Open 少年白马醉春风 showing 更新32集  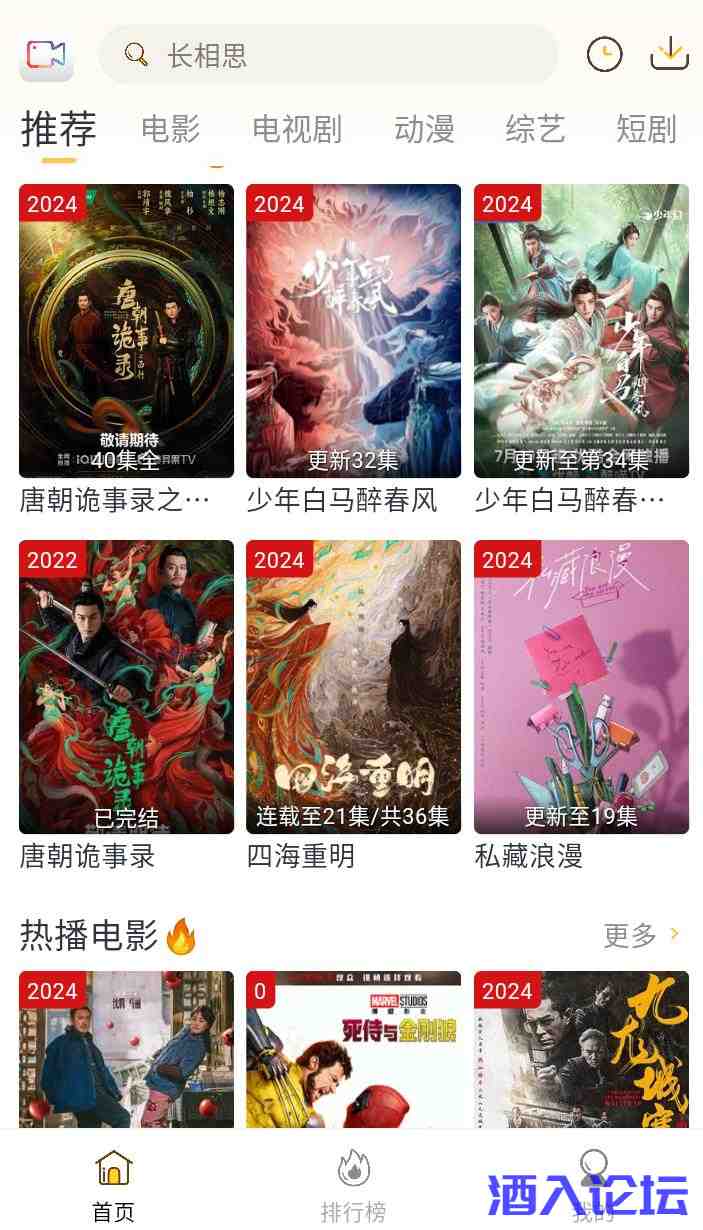click(353, 331)
